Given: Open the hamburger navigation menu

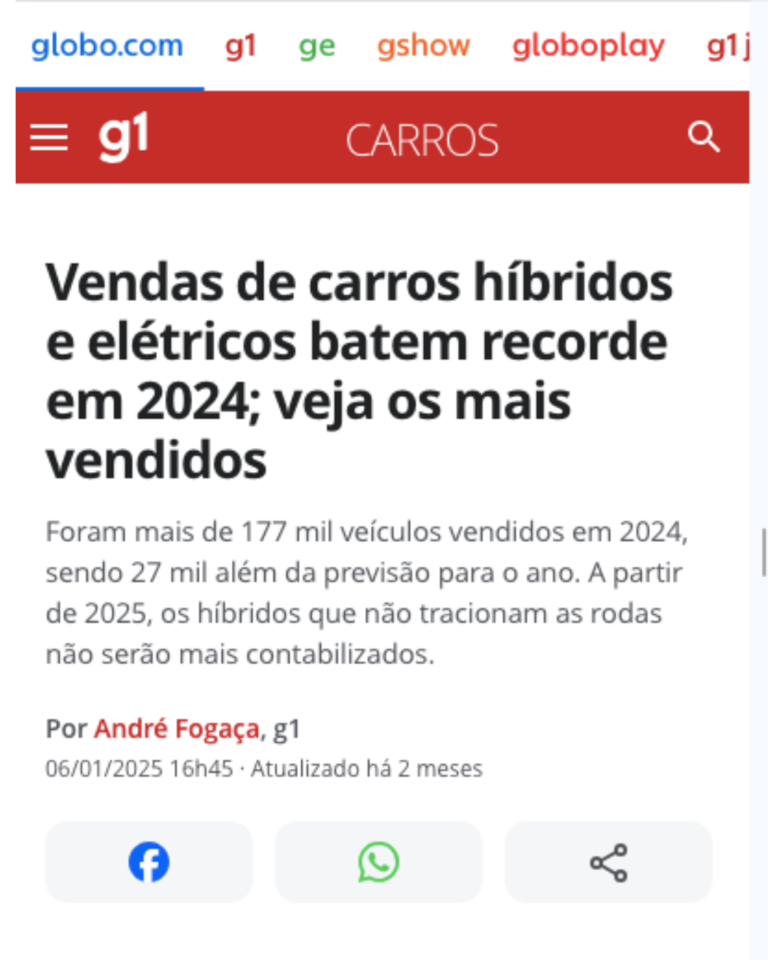Looking at the screenshot, I should (x=47, y=137).
